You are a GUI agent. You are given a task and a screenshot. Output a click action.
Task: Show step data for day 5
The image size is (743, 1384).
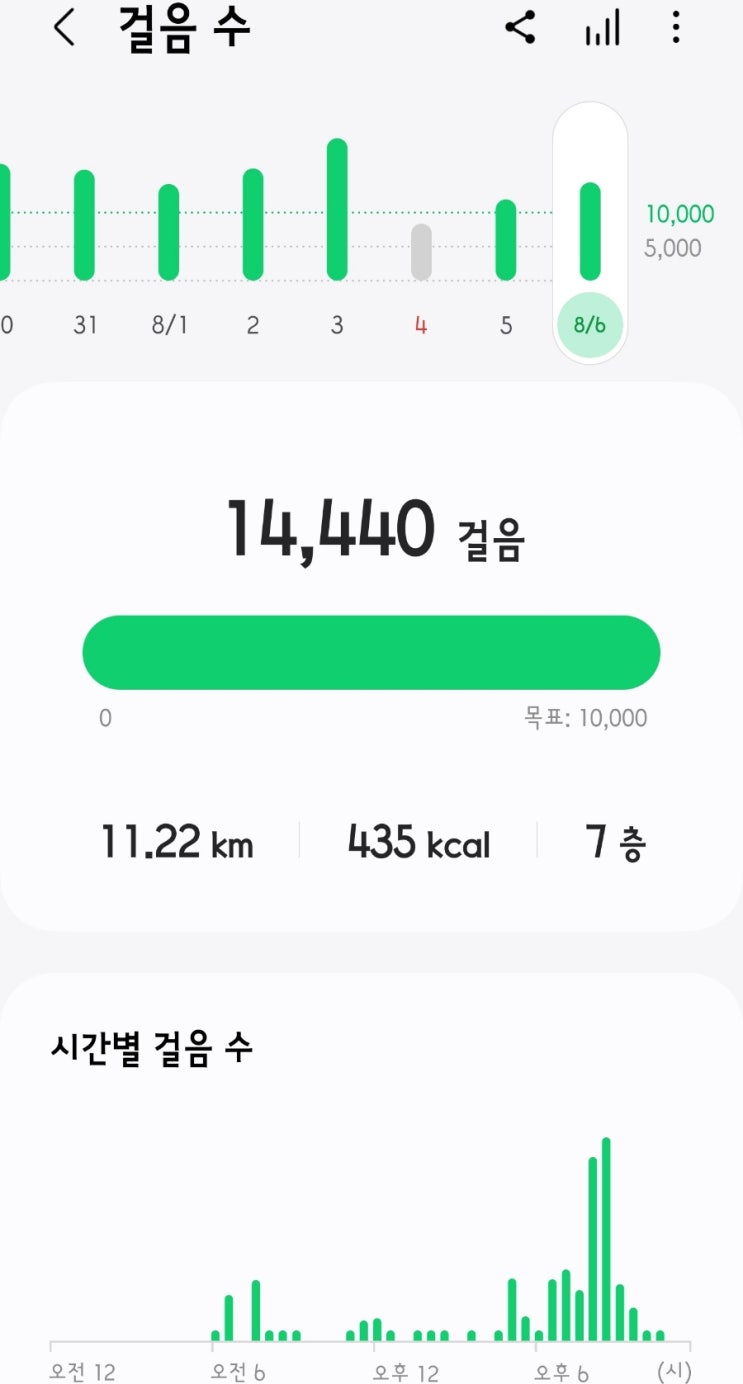pyautogui.click(x=506, y=240)
